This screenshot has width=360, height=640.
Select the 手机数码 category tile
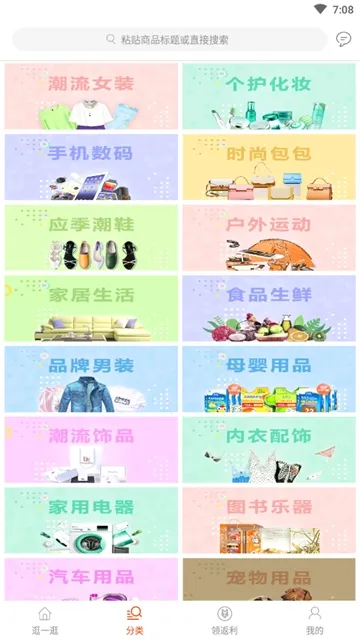(91, 167)
